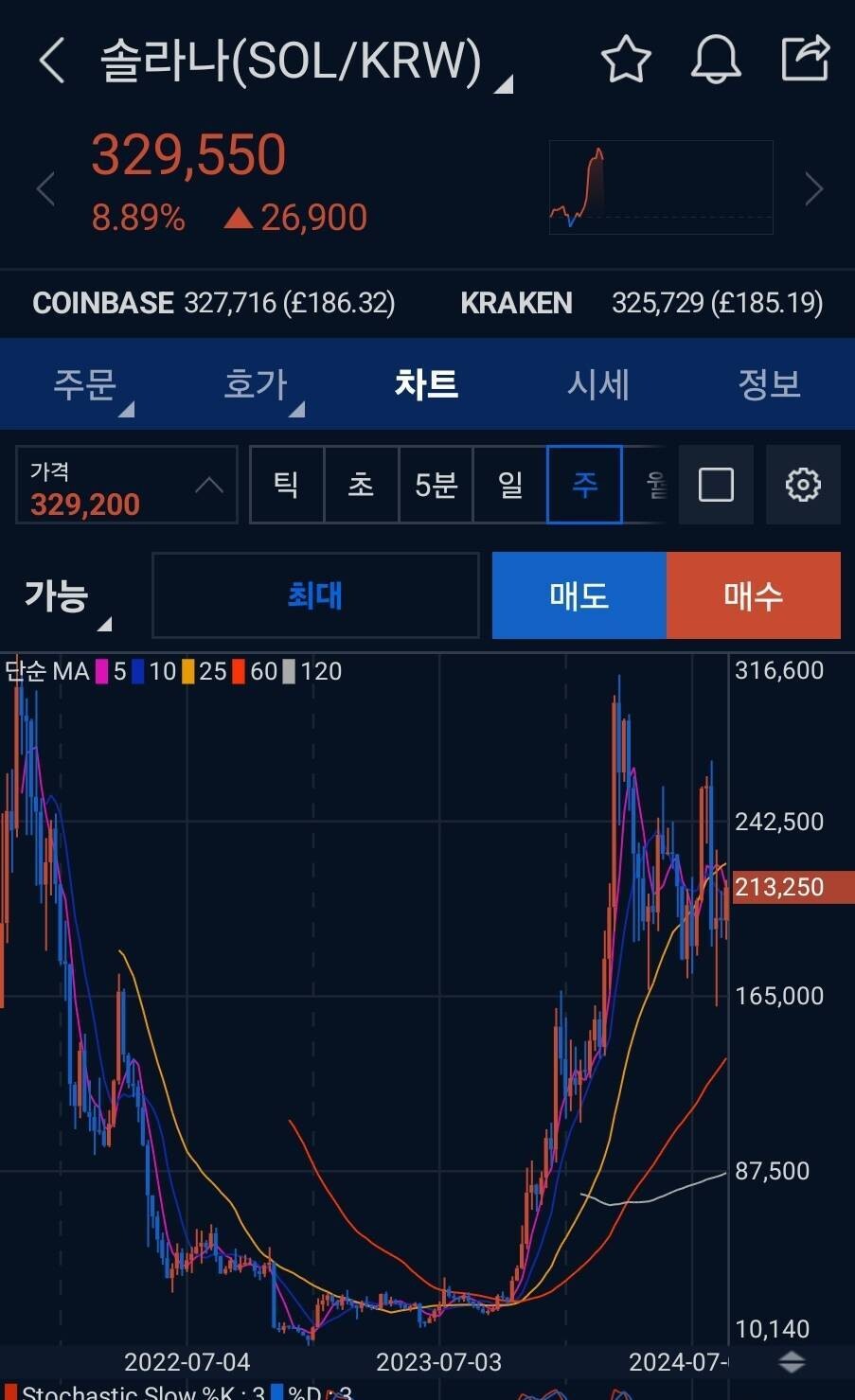Image resolution: width=855 pixels, height=1400 pixels.
Task: Switch to the 시세 tab
Action: click(x=597, y=383)
